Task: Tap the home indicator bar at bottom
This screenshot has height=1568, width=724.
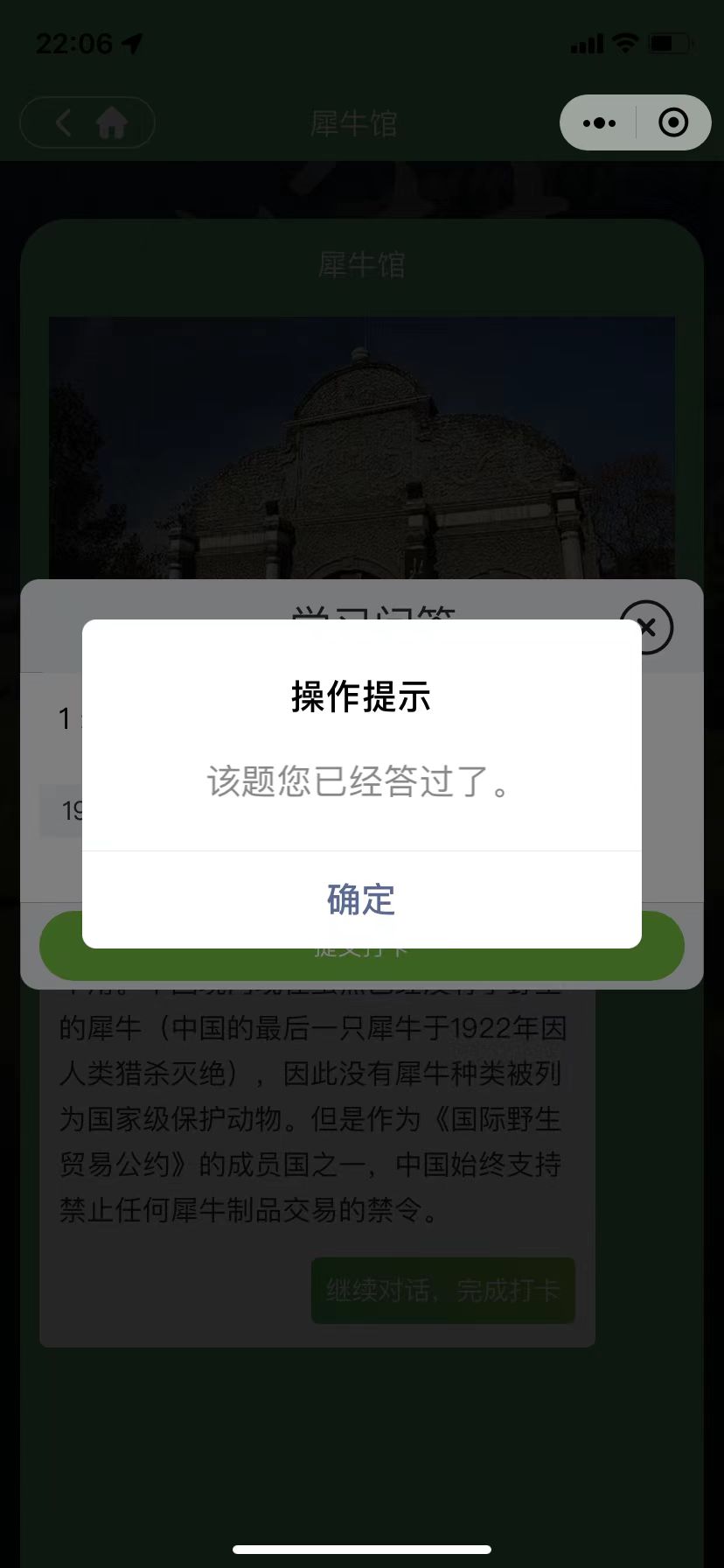Action: [x=361, y=1549]
